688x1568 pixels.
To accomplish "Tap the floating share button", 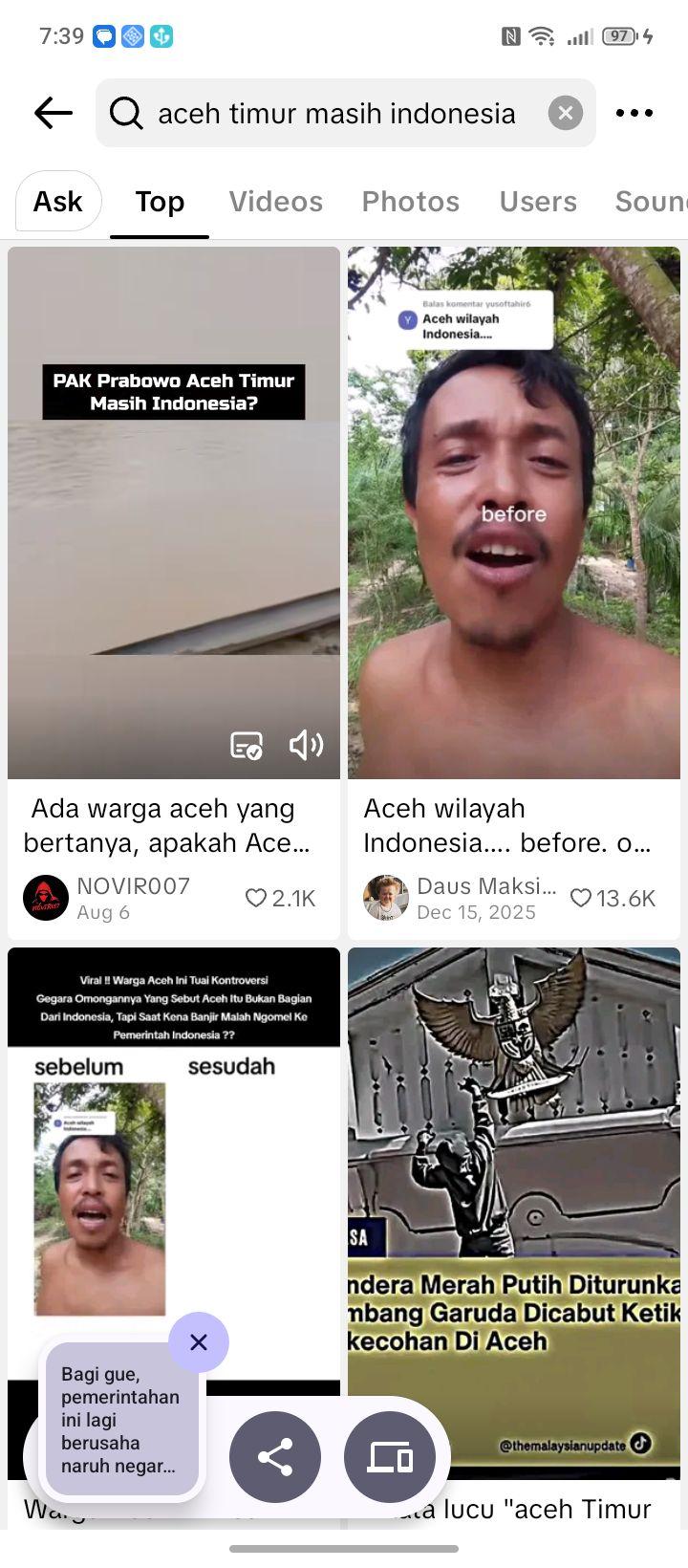I will pyautogui.click(x=275, y=1457).
